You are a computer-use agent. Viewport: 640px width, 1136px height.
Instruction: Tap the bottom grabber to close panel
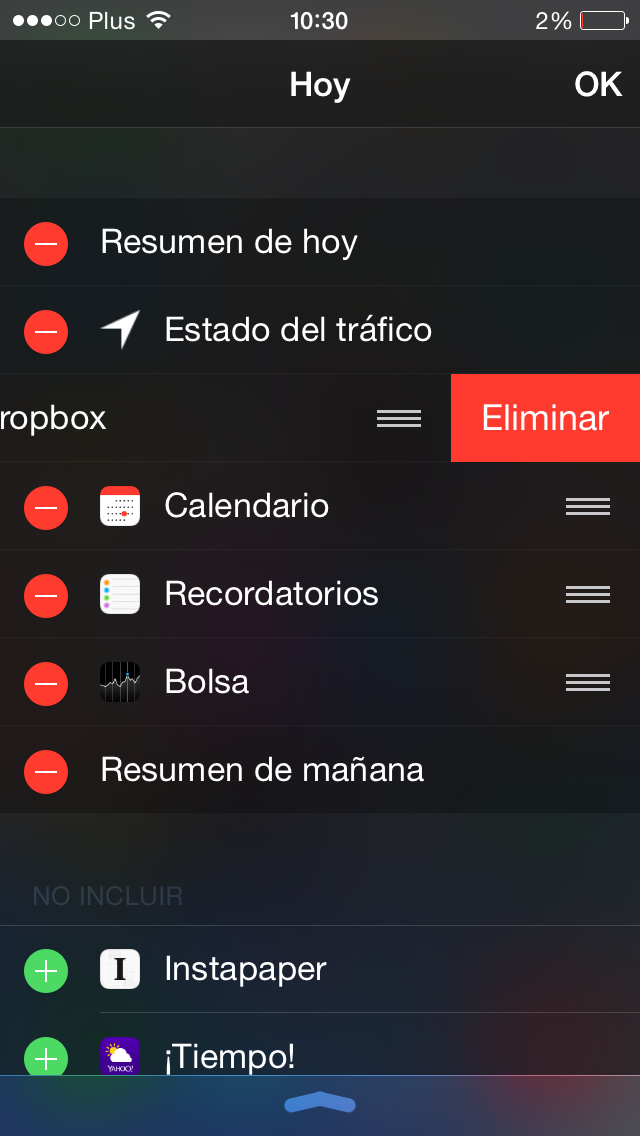coord(320,1103)
